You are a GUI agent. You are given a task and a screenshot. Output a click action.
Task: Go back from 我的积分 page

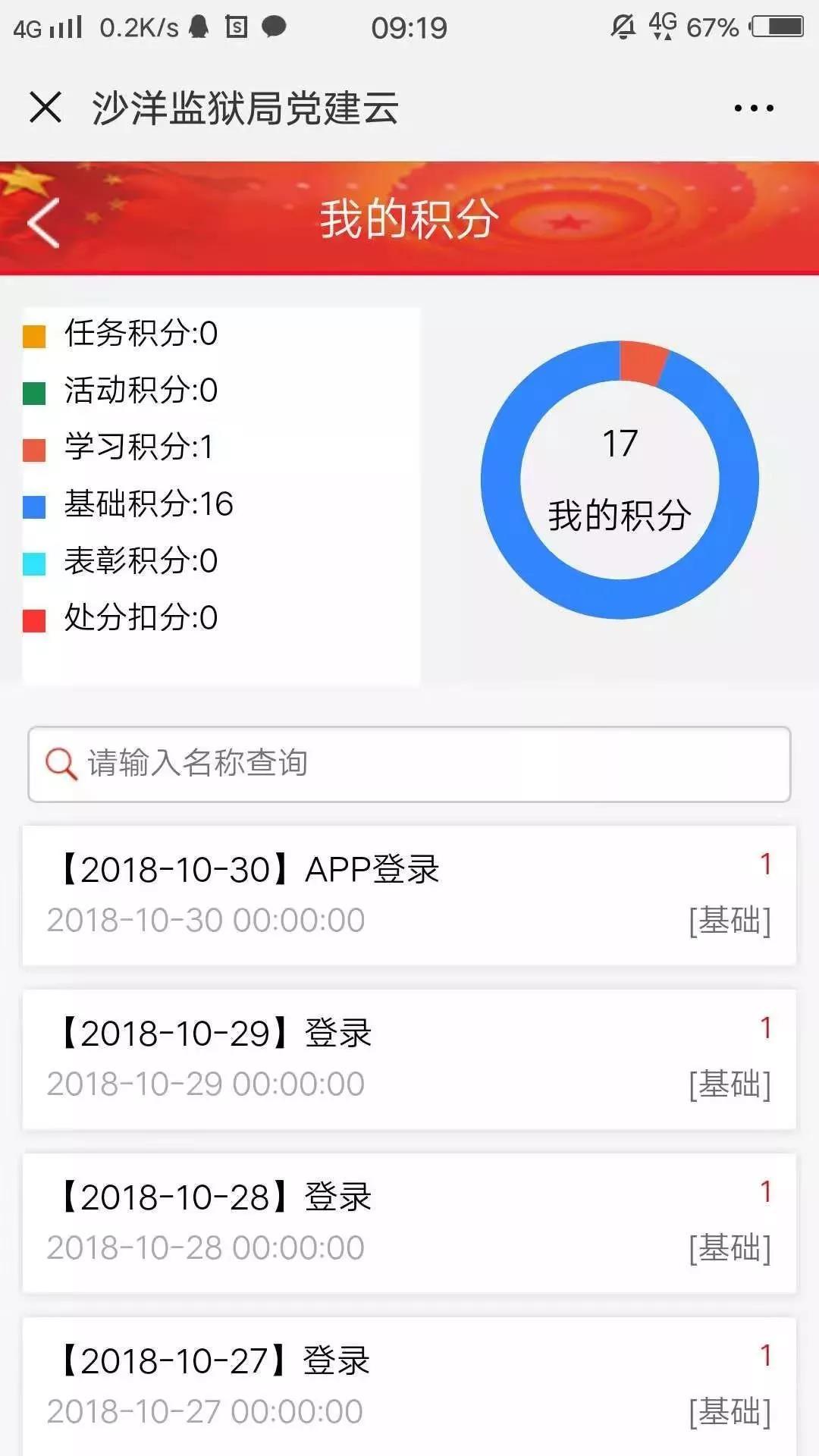[44, 222]
